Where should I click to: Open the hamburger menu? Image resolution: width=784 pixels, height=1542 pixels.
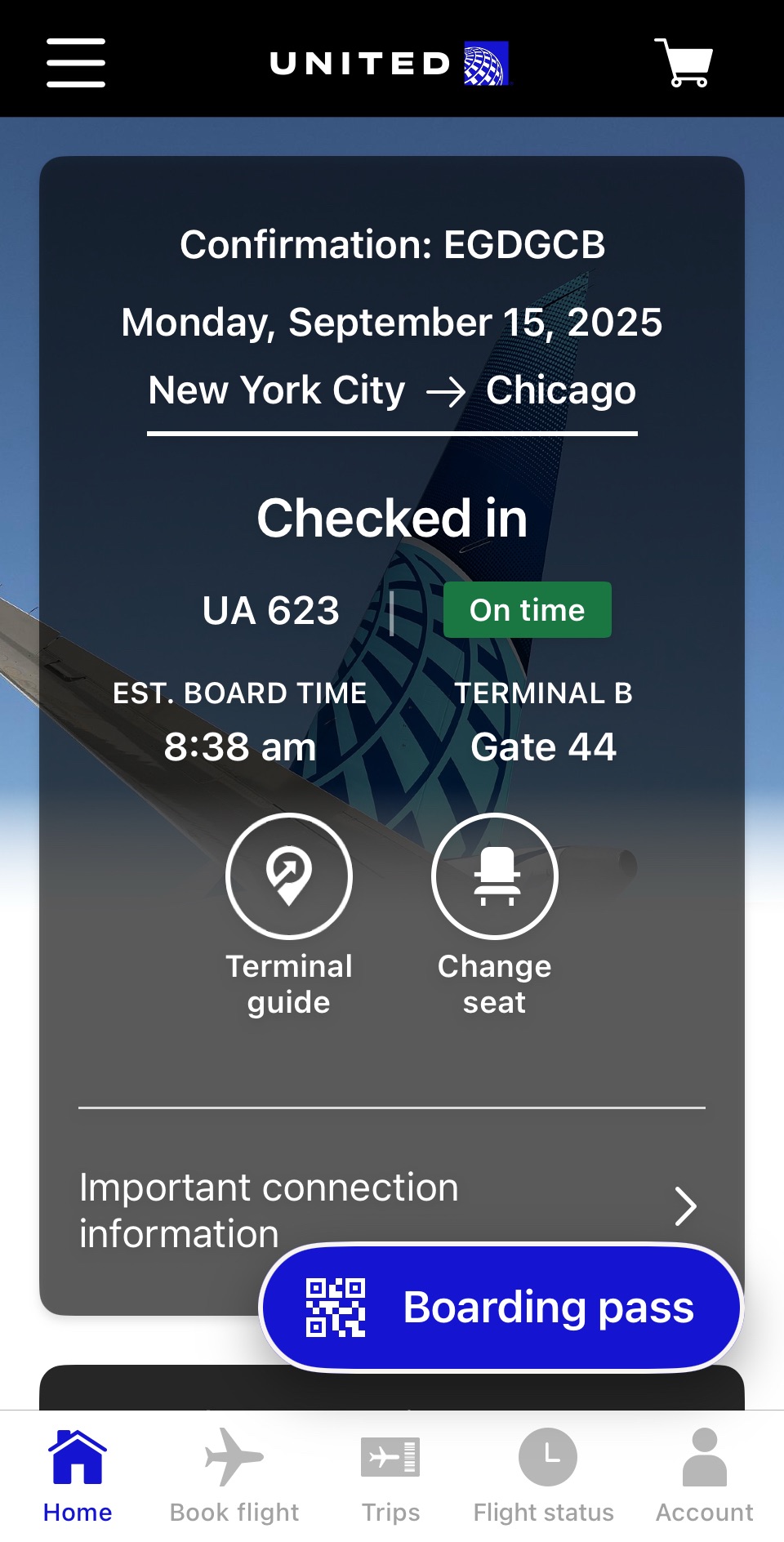click(x=75, y=63)
